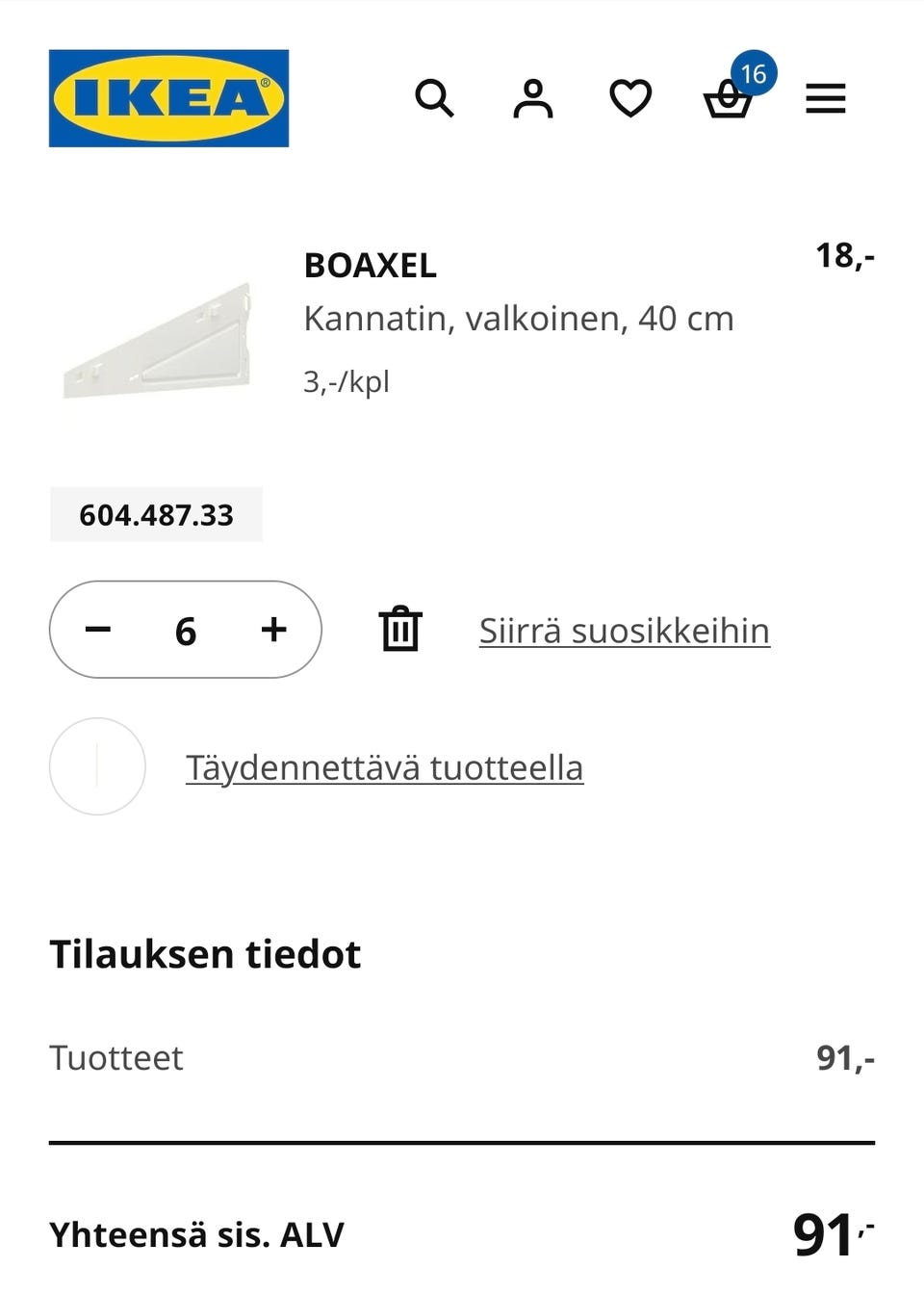Screen dimensions: 924x1294
Task: Click the IKEA logo to go home
Action: (167, 96)
